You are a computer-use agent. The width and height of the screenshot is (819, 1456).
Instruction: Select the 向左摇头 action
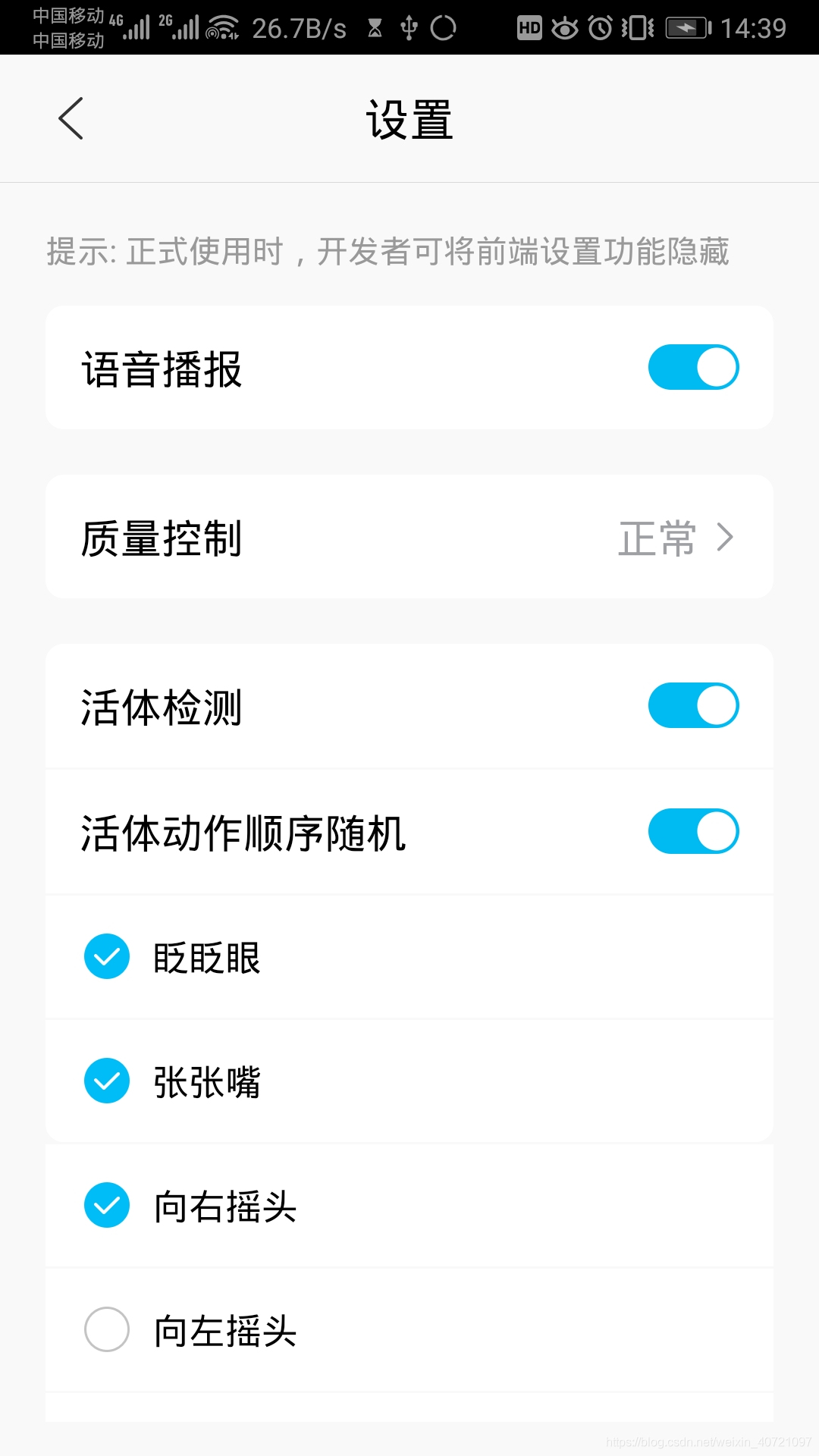(x=107, y=1330)
